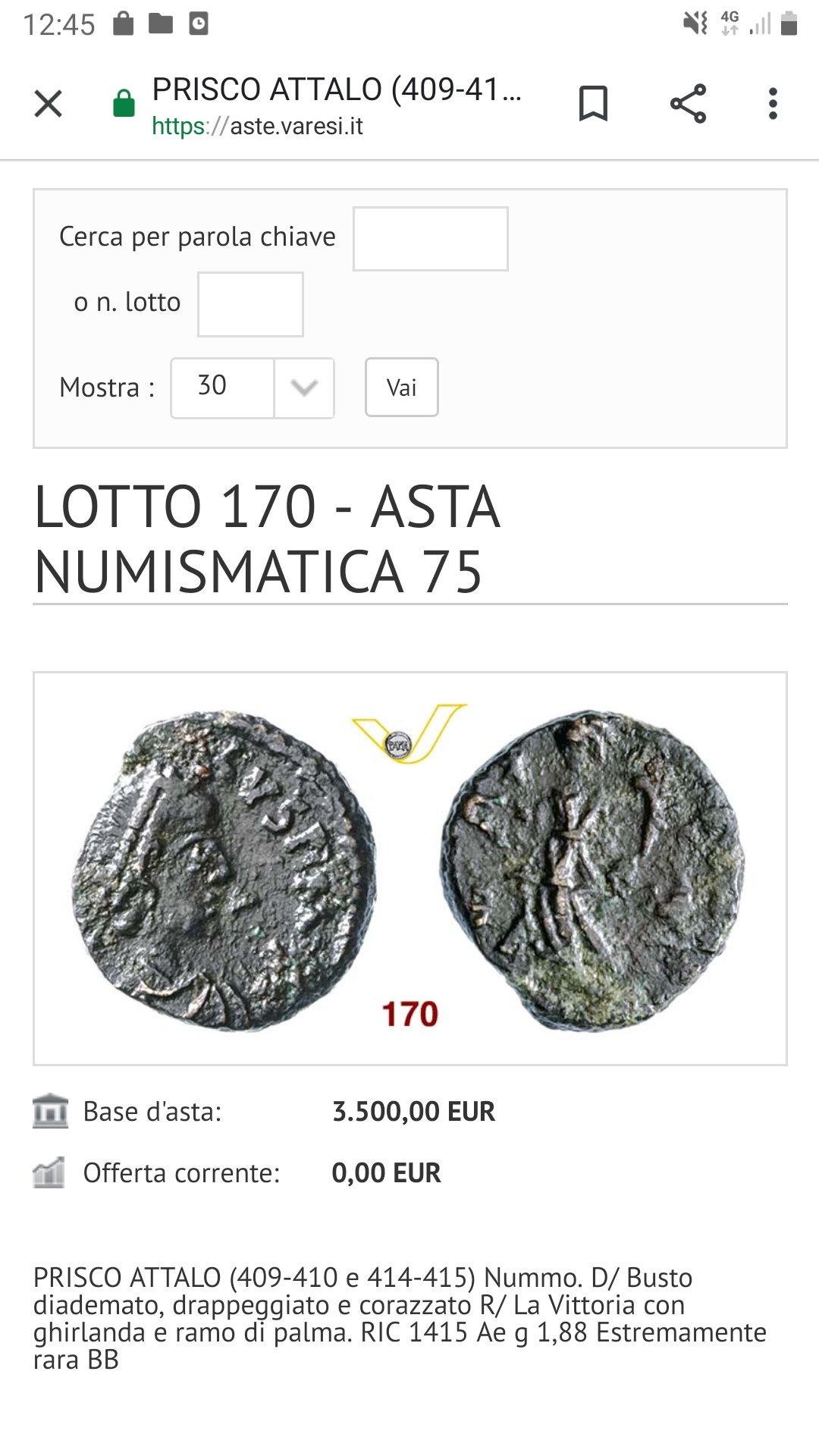819x1456 pixels.
Task: Focus the lot number field
Action: point(250,304)
